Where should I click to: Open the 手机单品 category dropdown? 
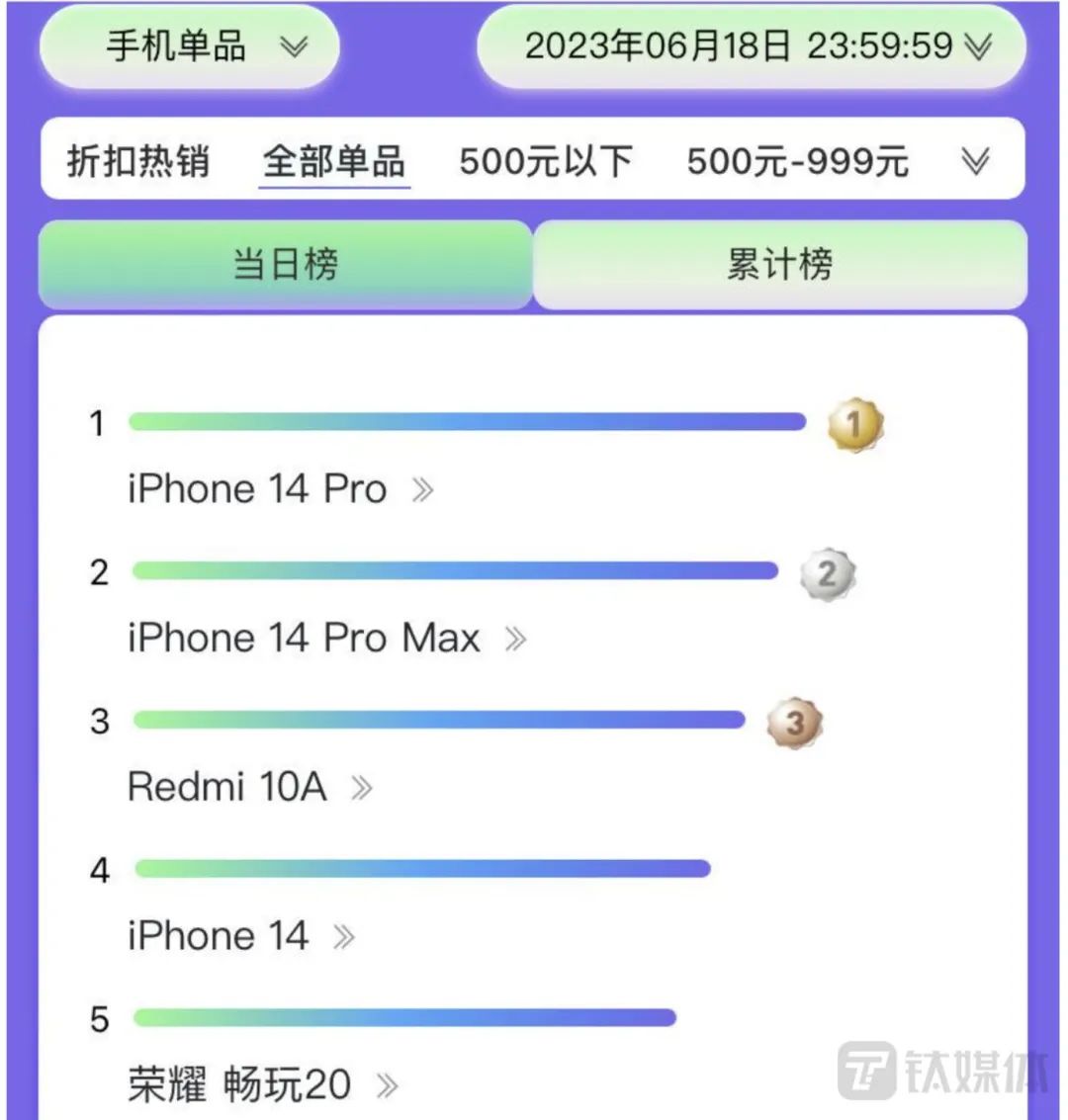coord(188,46)
